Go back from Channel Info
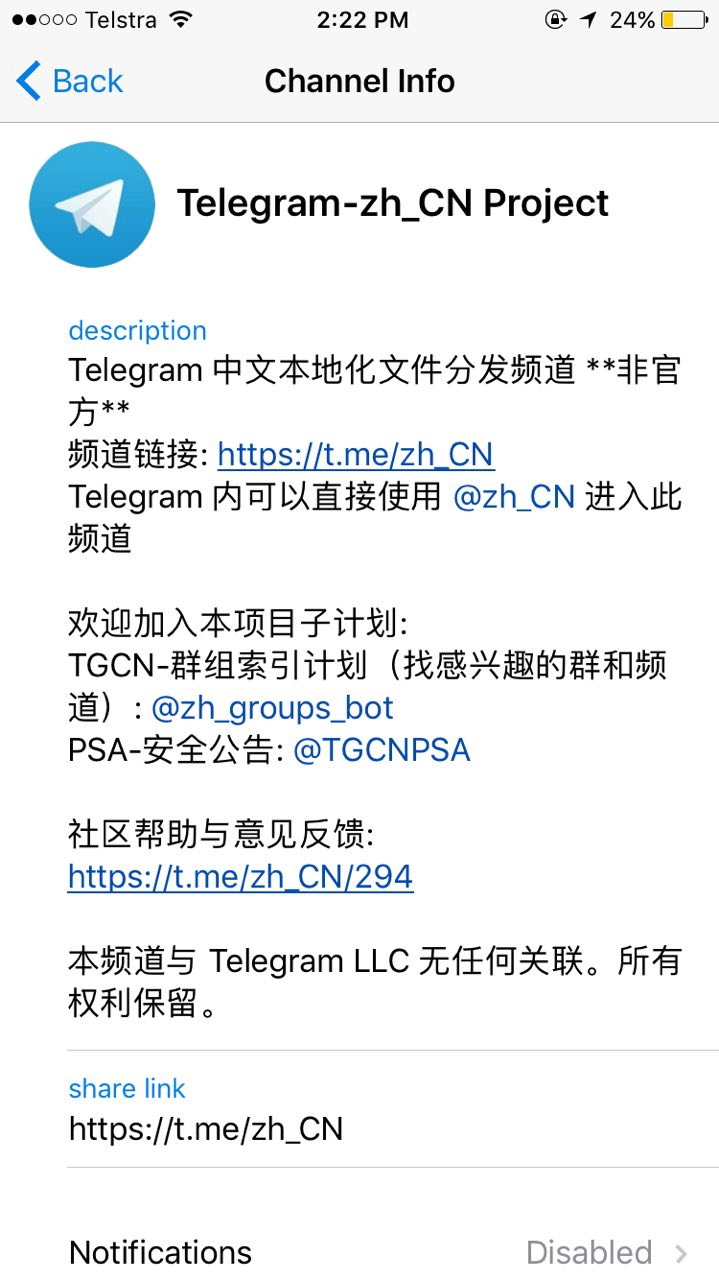Viewport: 719px width, 1280px height. [70, 81]
